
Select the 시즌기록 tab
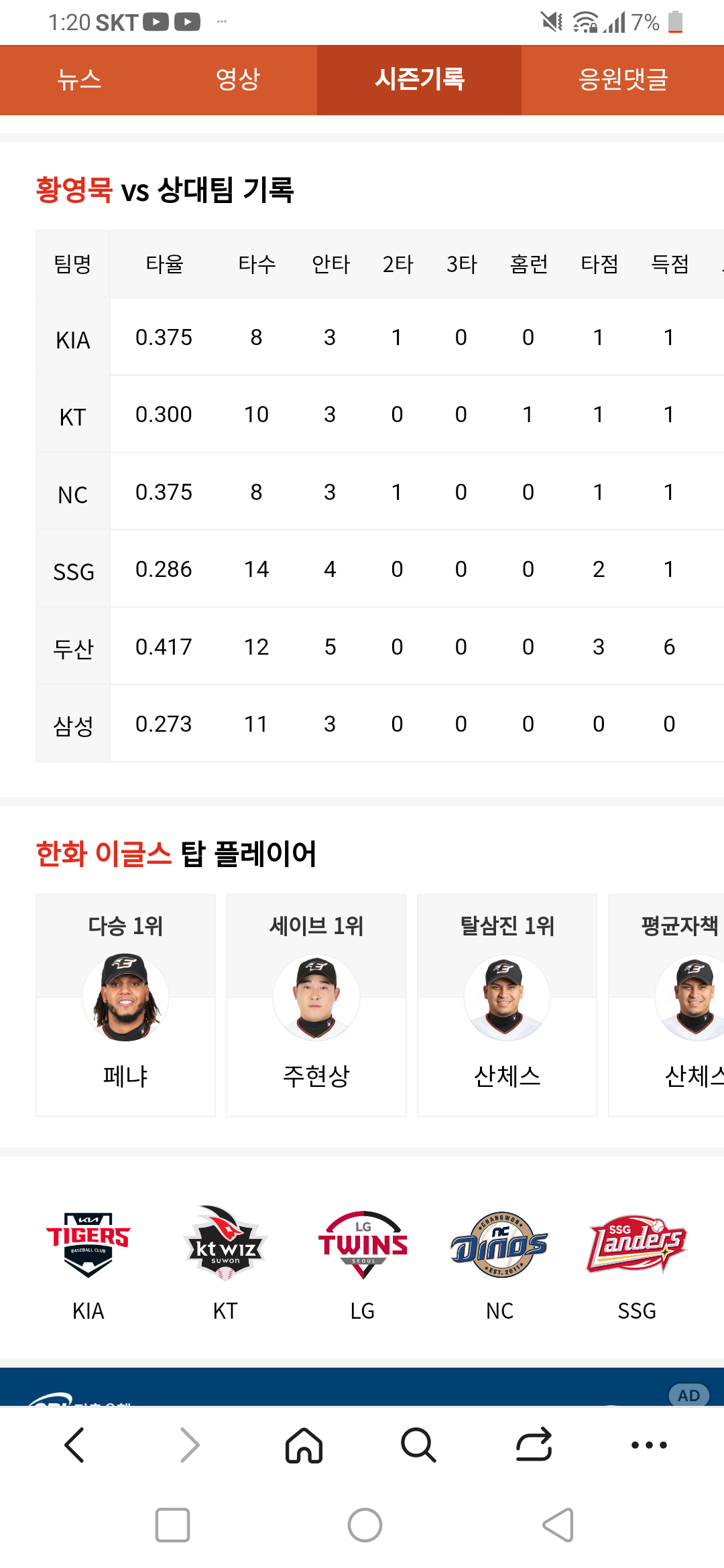420,80
